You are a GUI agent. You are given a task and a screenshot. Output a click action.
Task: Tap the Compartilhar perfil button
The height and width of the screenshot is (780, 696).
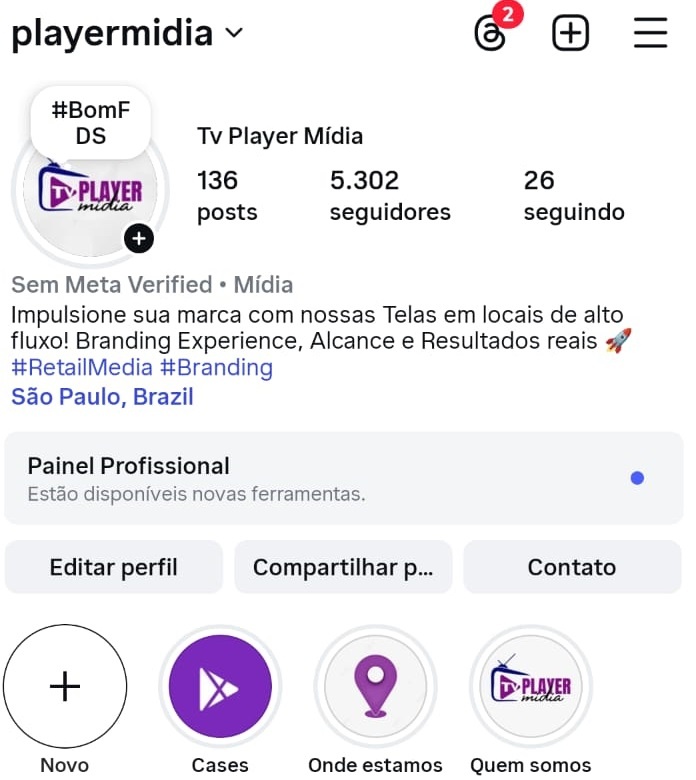coord(343,567)
